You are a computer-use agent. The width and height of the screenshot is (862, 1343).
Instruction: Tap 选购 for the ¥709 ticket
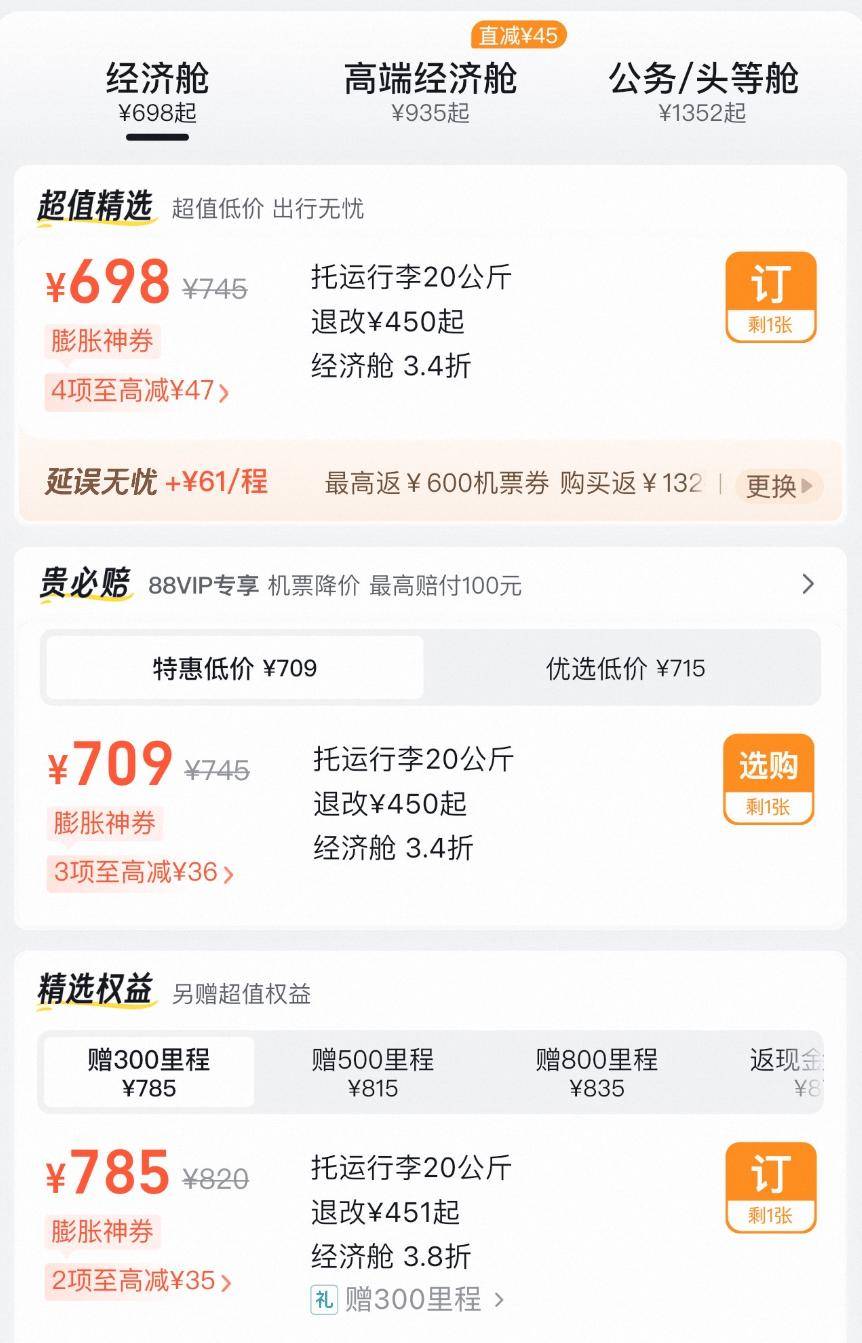(768, 779)
